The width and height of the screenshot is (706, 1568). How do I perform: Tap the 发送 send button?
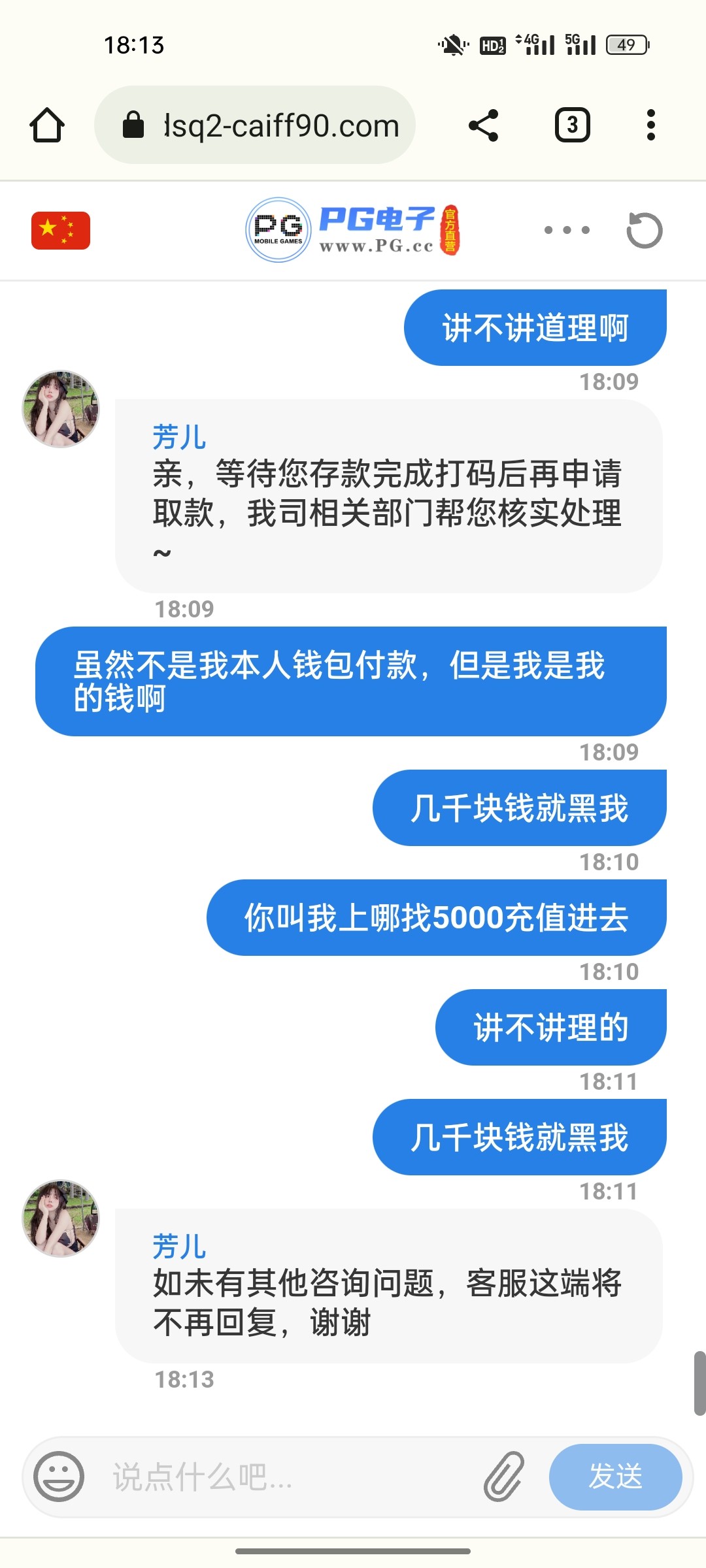point(615,1477)
